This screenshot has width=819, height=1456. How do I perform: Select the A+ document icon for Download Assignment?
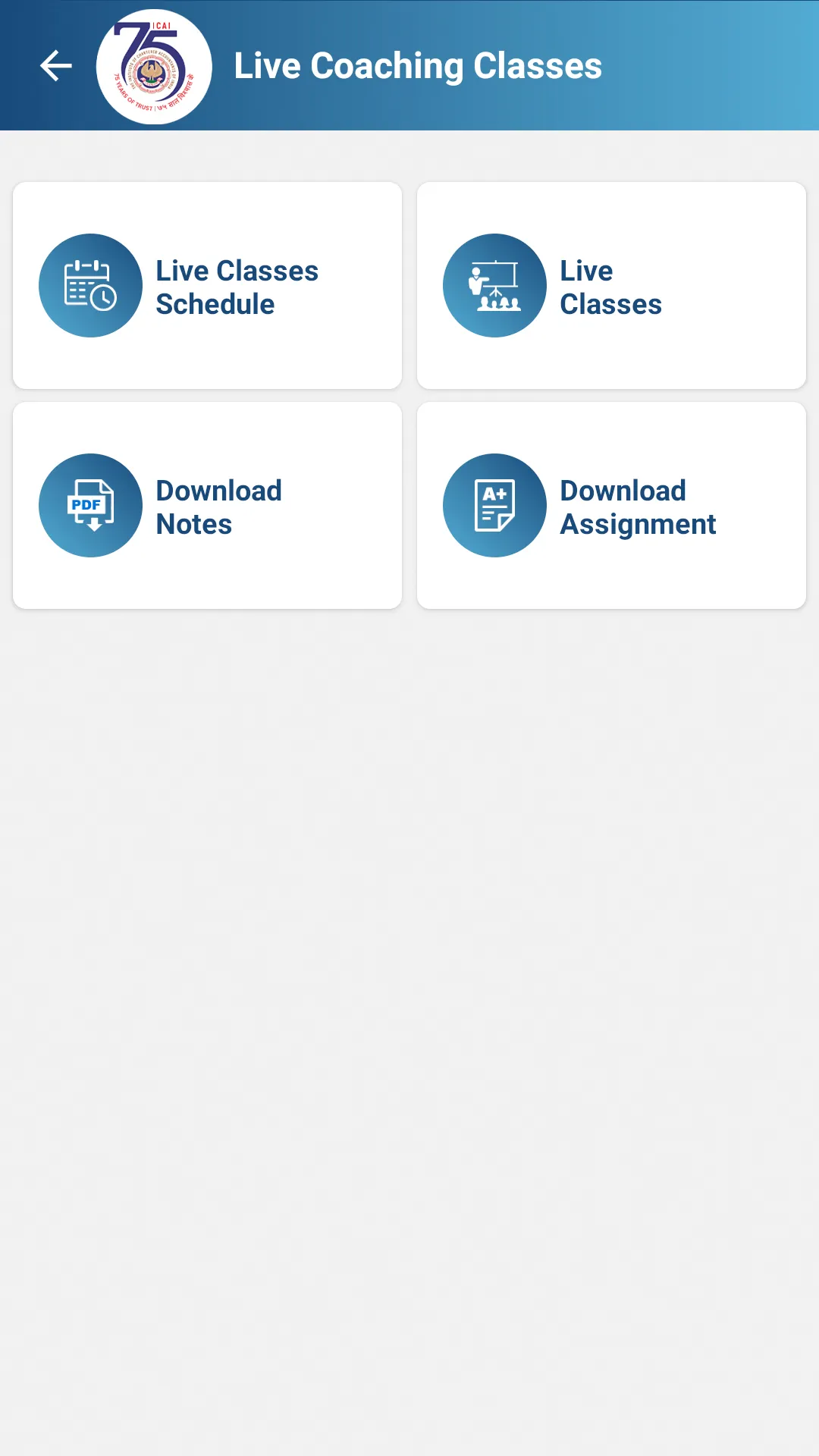point(495,504)
